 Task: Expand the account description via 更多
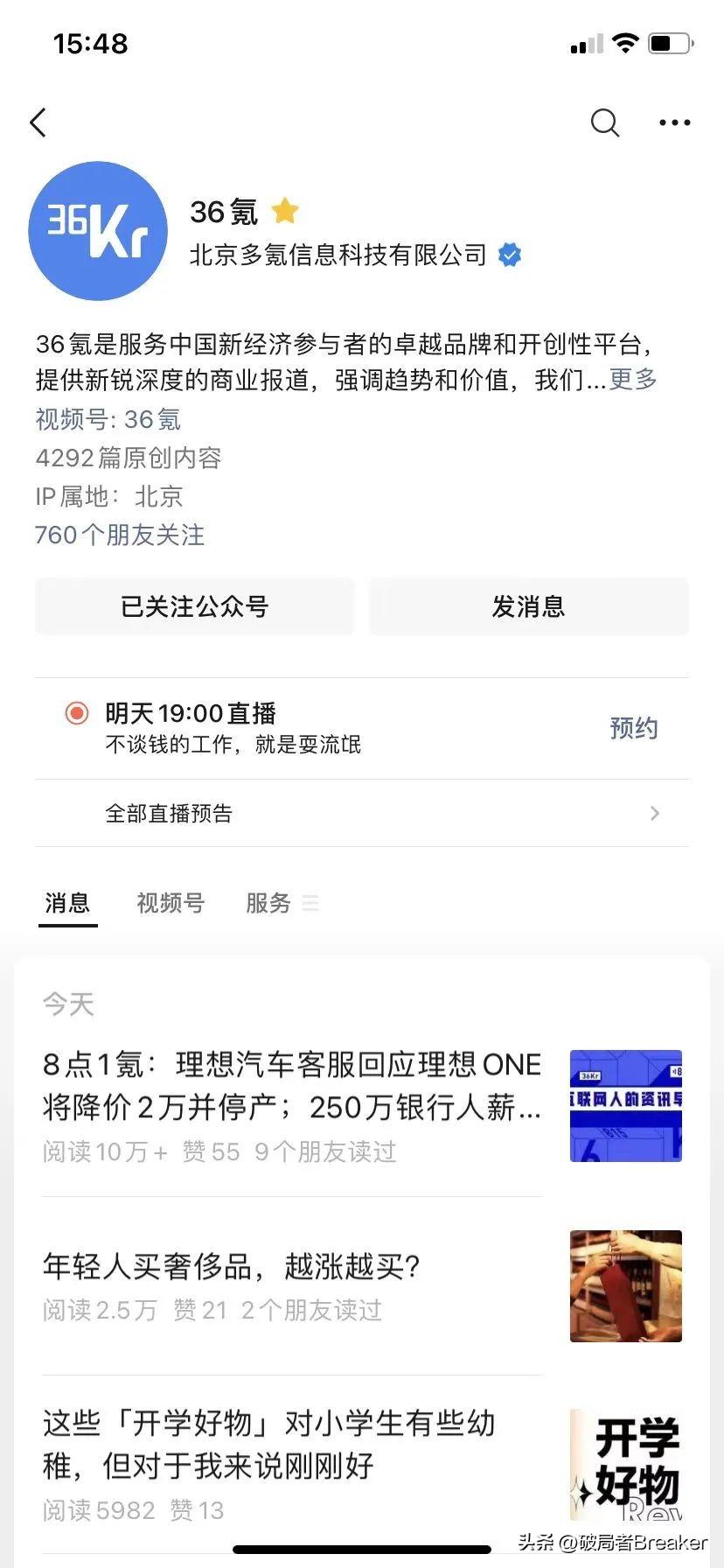pos(634,380)
